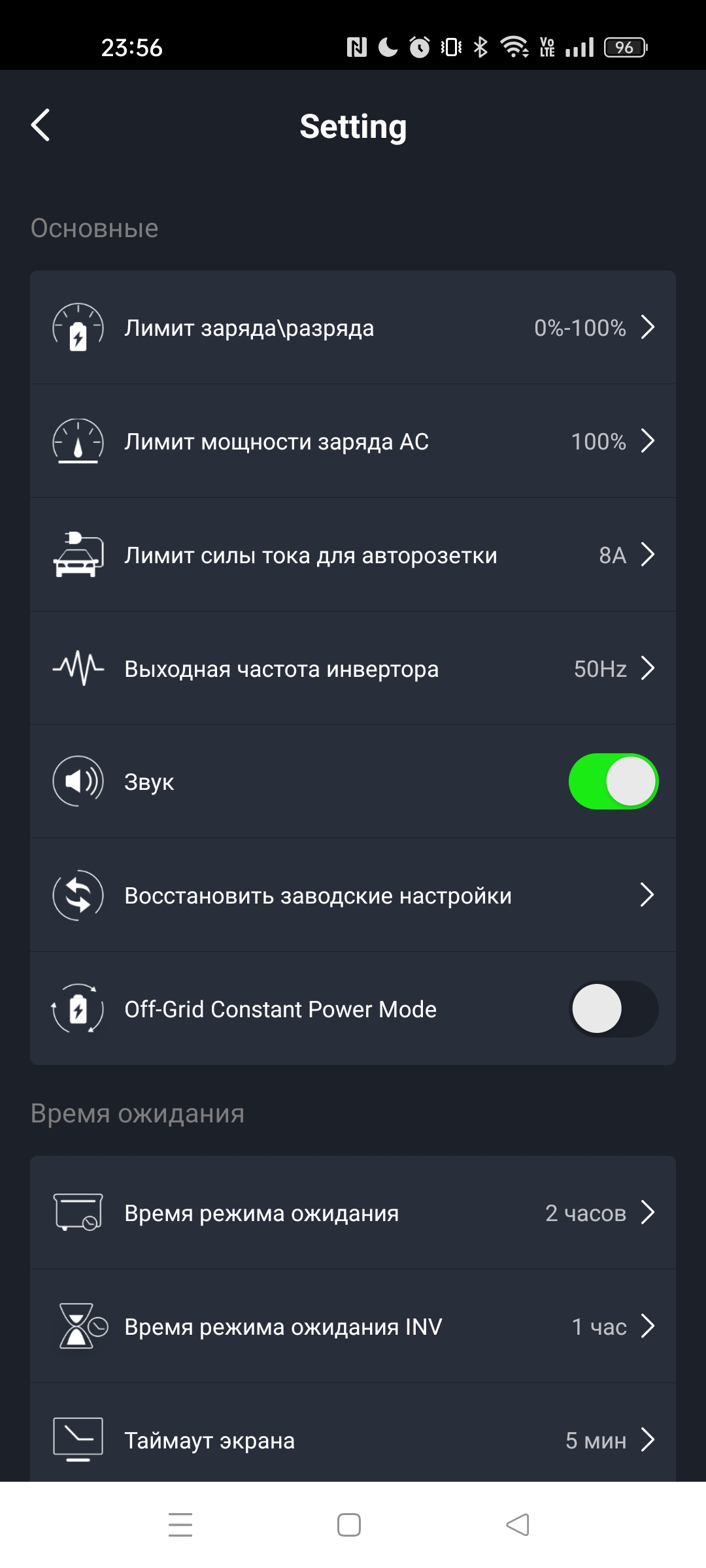Go back from the Setting screen
The image size is (706, 1568).
point(41,125)
